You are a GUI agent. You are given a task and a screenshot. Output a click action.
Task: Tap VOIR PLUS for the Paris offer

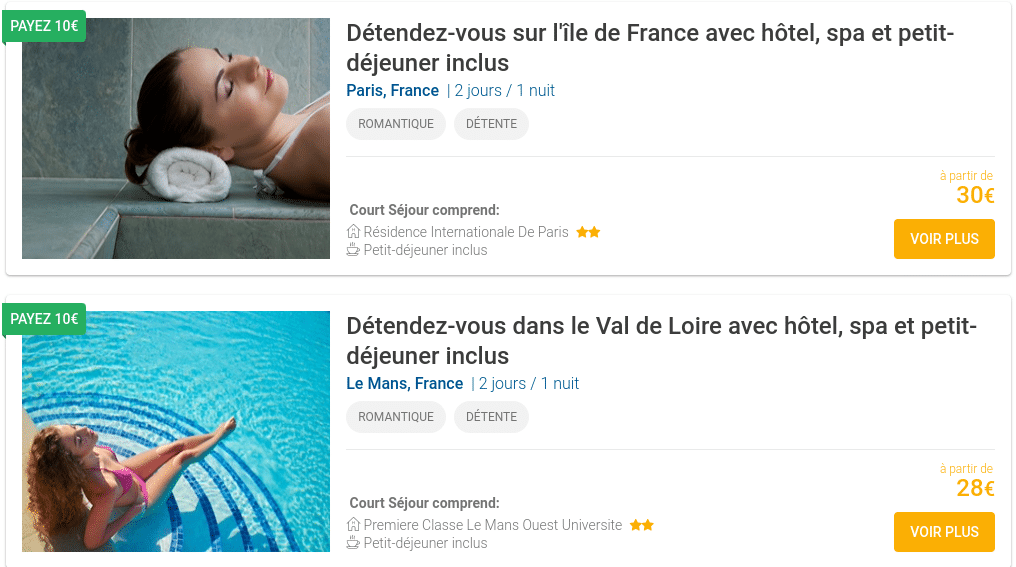943,239
